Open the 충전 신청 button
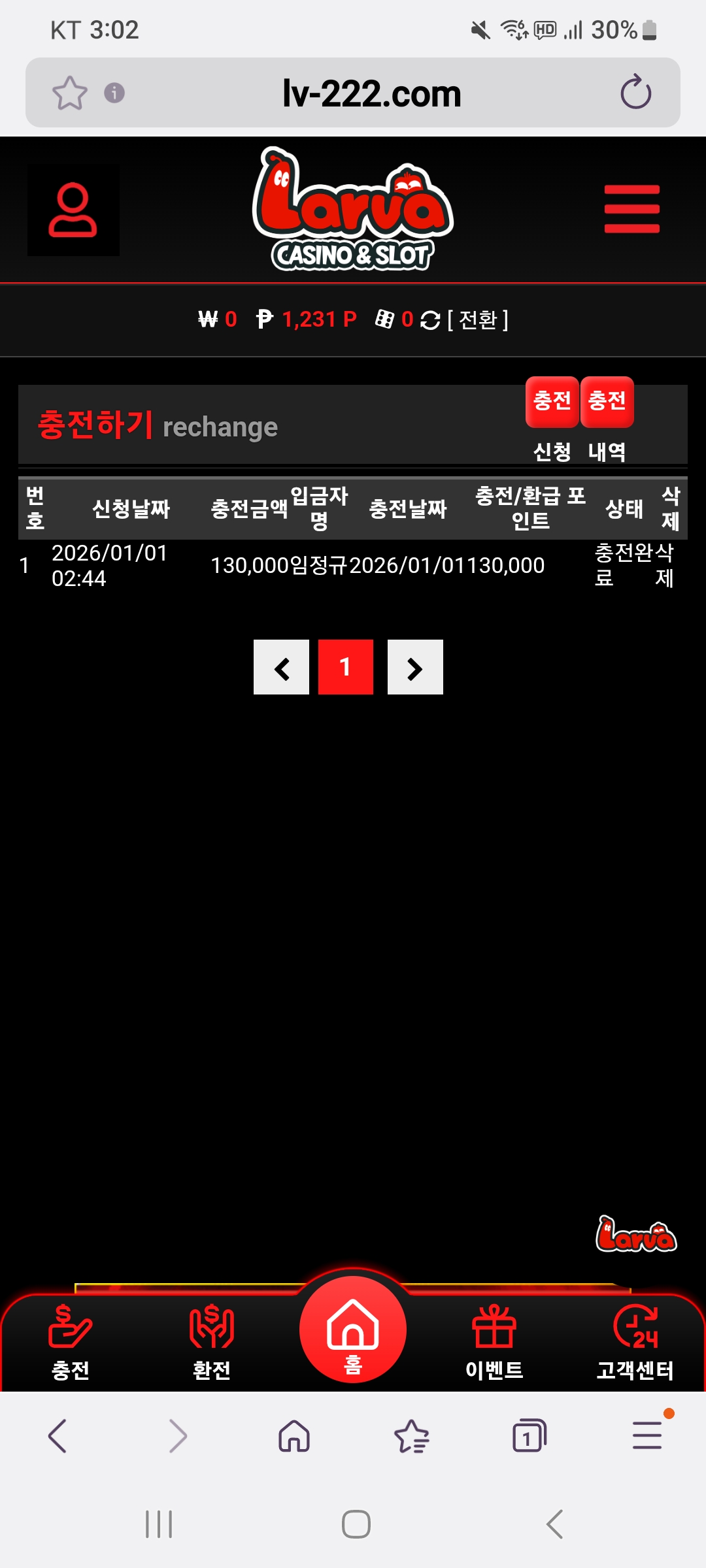The image size is (706, 1568). (552, 402)
